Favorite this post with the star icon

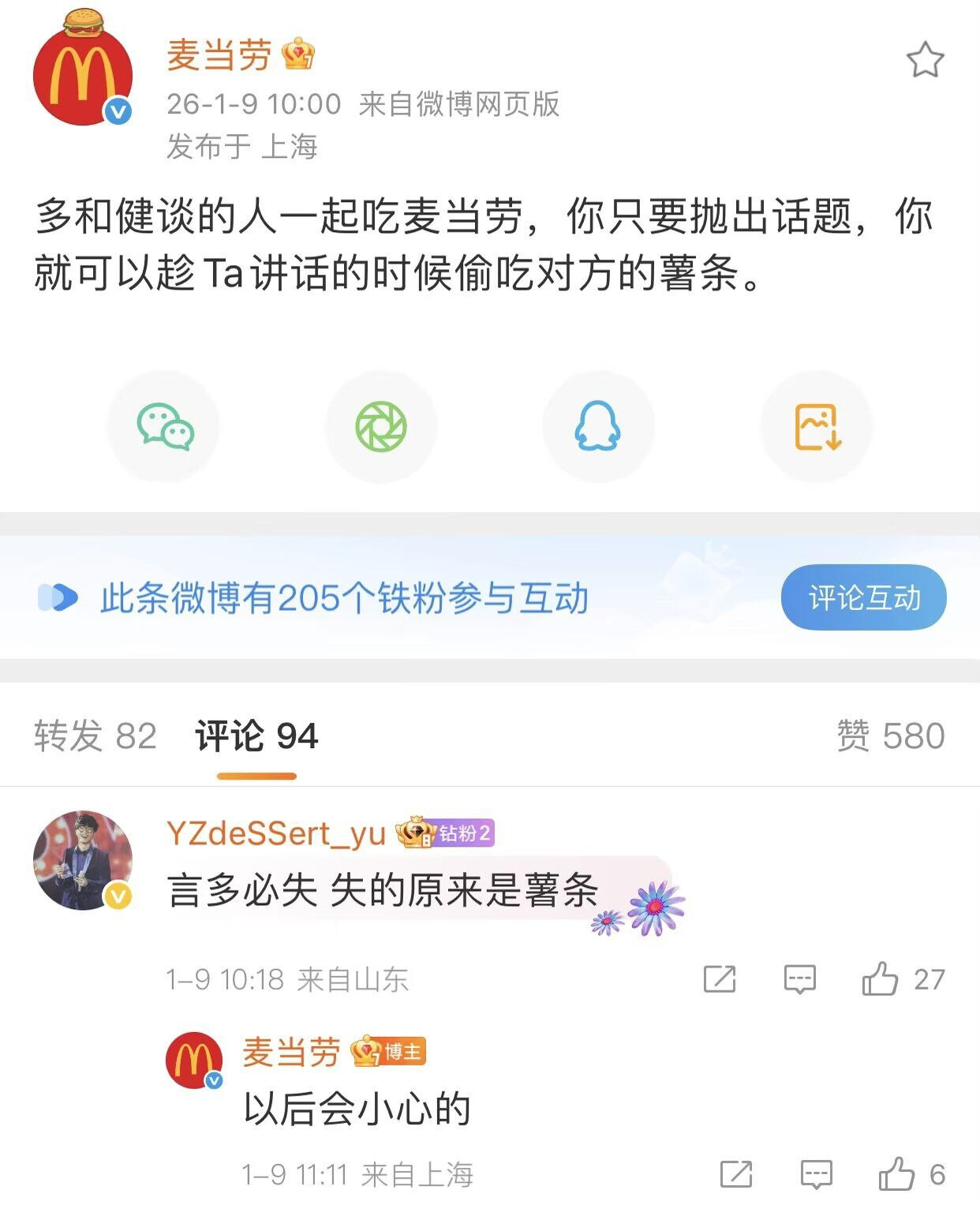click(925, 60)
